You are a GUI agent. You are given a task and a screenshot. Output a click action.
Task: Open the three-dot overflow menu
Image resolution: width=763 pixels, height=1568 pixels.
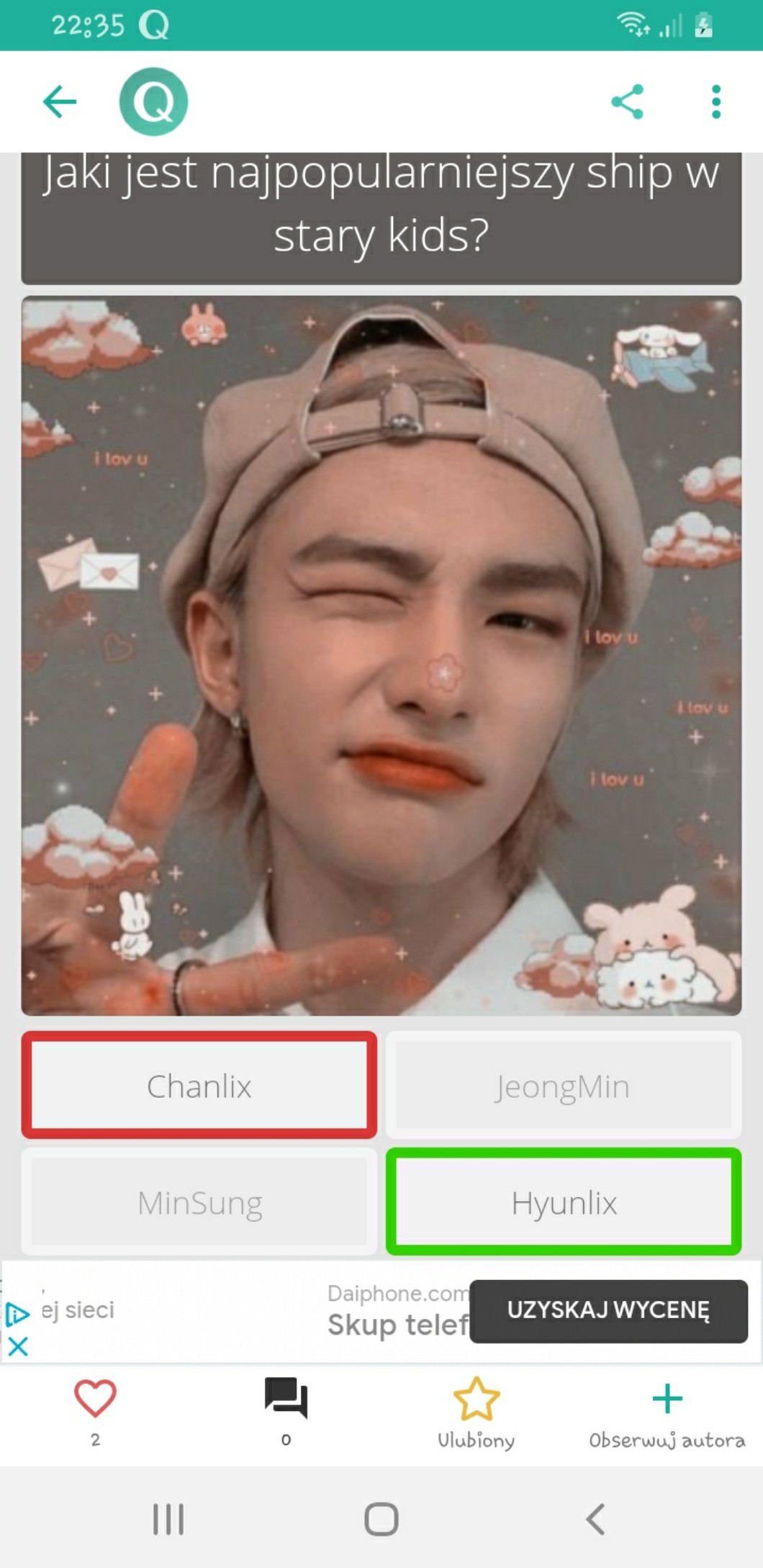point(715,102)
